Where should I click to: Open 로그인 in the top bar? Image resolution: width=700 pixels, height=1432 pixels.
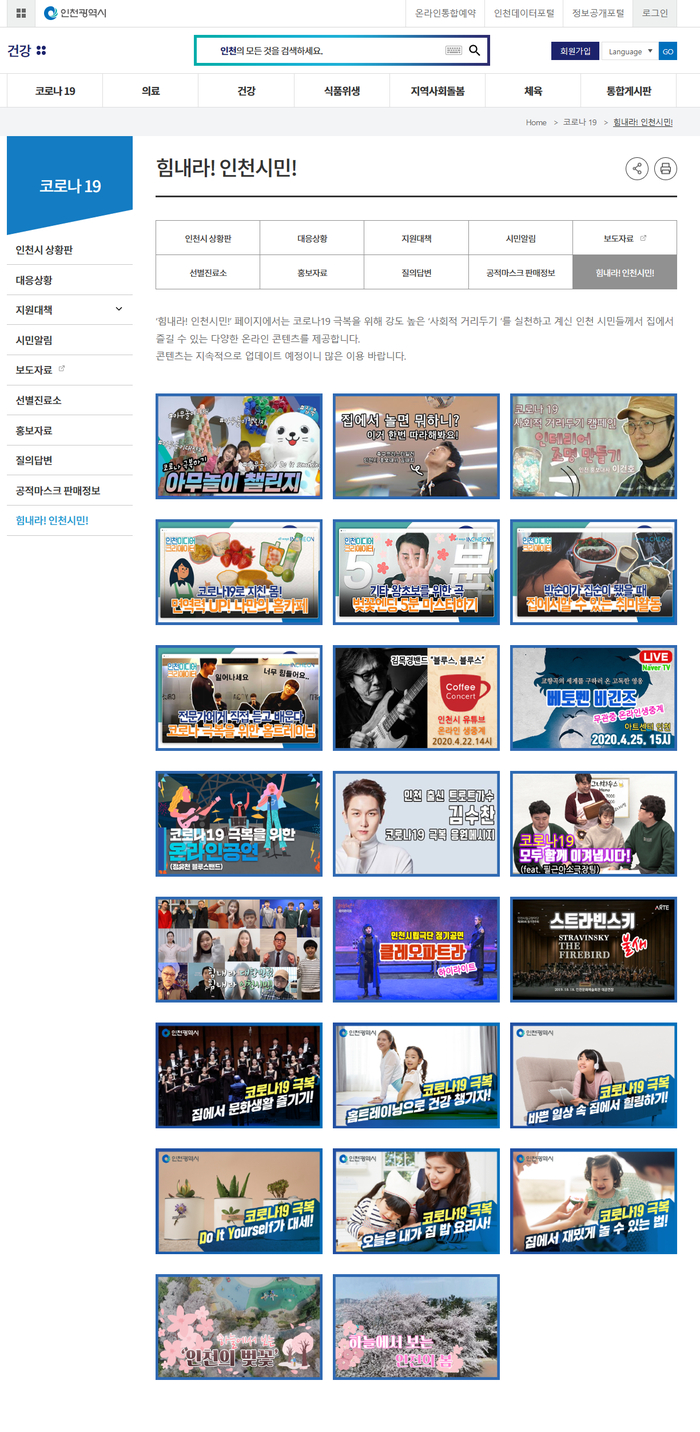(655, 13)
